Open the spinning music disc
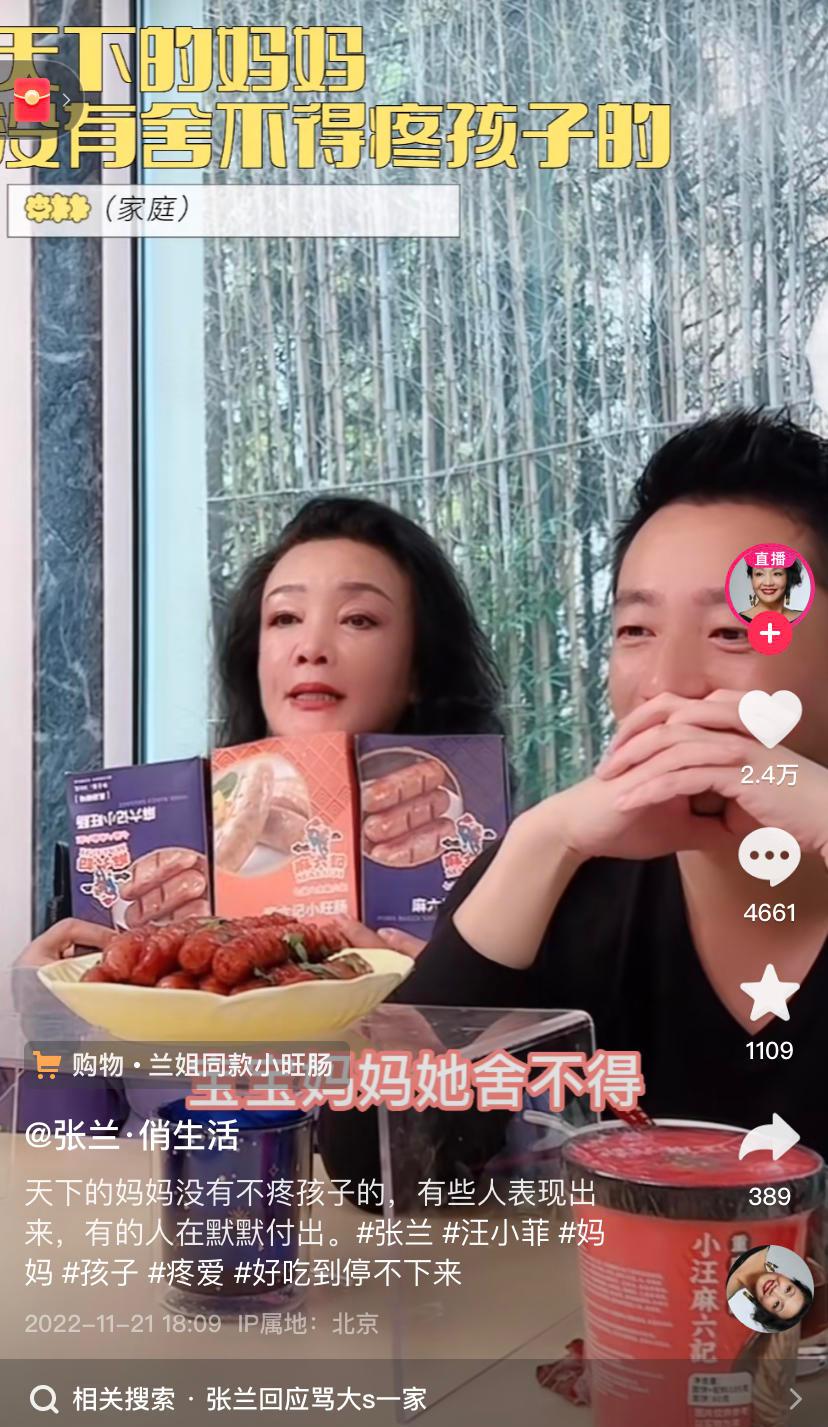This screenshot has height=1427, width=828. (x=769, y=1289)
